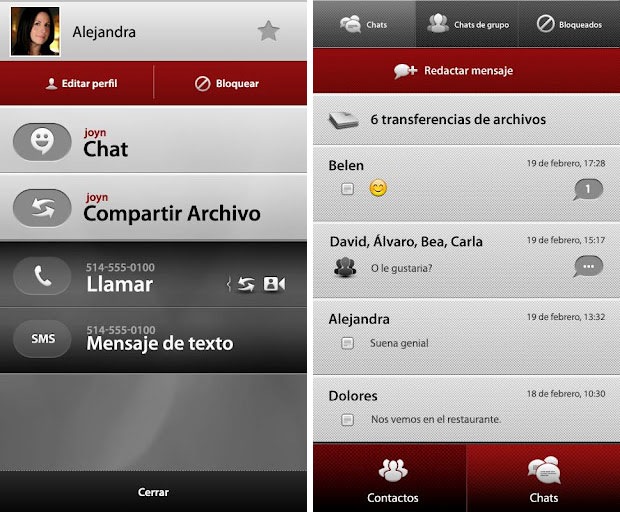Start a joyn Chat with Alejandra
The height and width of the screenshot is (512, 620).
coord(153,141)
